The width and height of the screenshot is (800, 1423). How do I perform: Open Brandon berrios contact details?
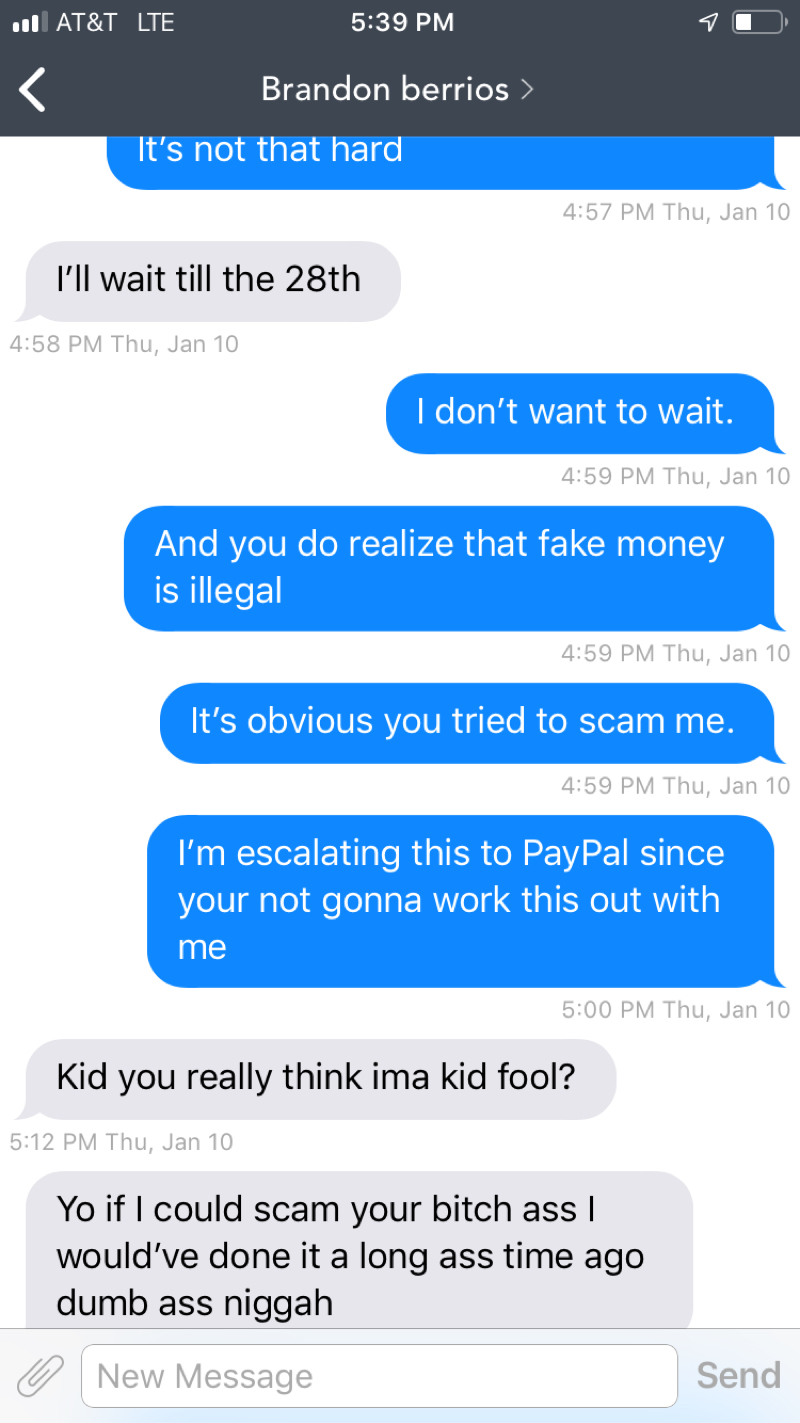click(397, 89)
